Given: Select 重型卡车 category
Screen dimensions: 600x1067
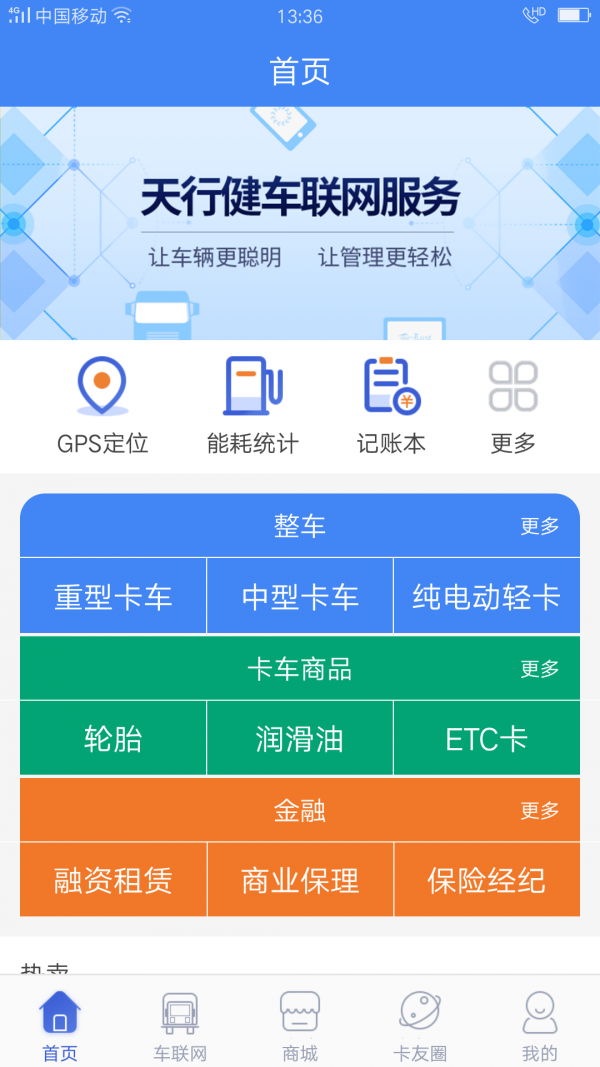Looking at the screenshot, I should click(113, 597).
